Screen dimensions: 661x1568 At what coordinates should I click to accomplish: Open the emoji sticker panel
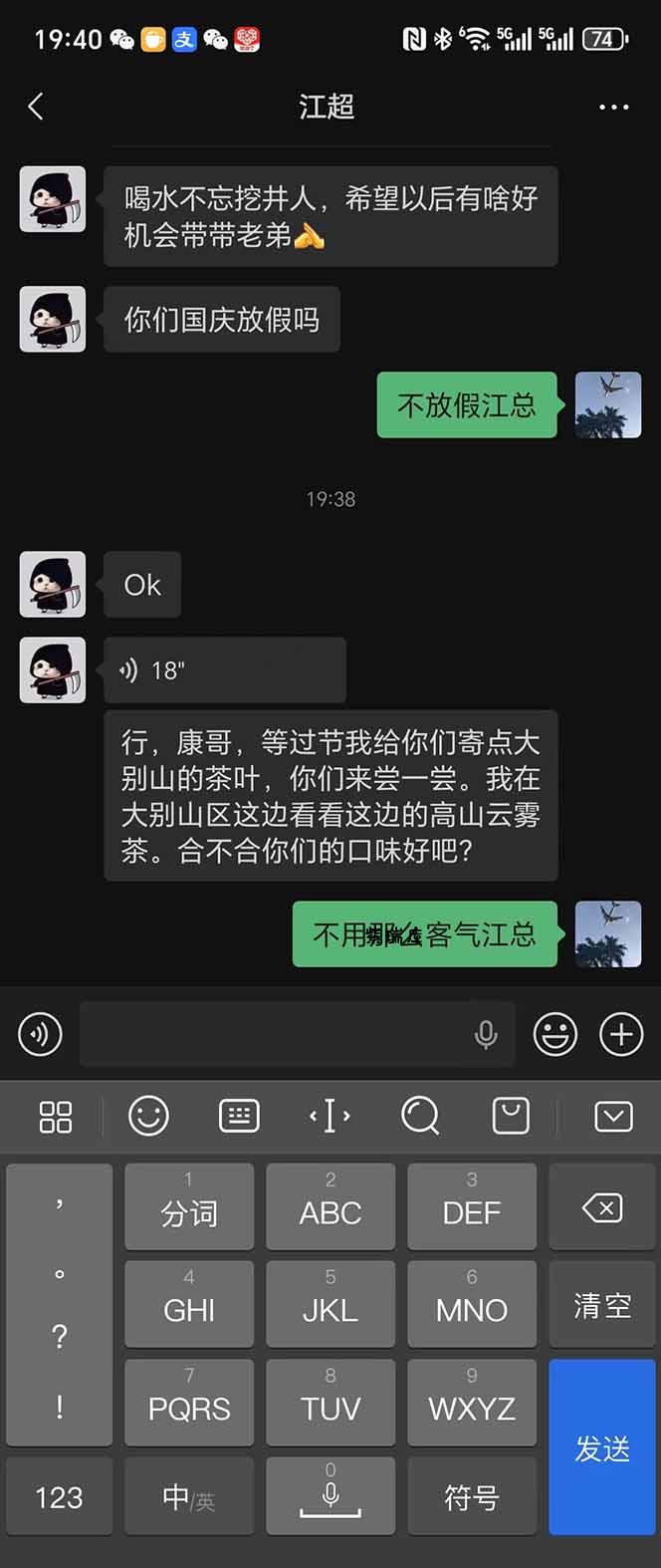pos(554,1035)
